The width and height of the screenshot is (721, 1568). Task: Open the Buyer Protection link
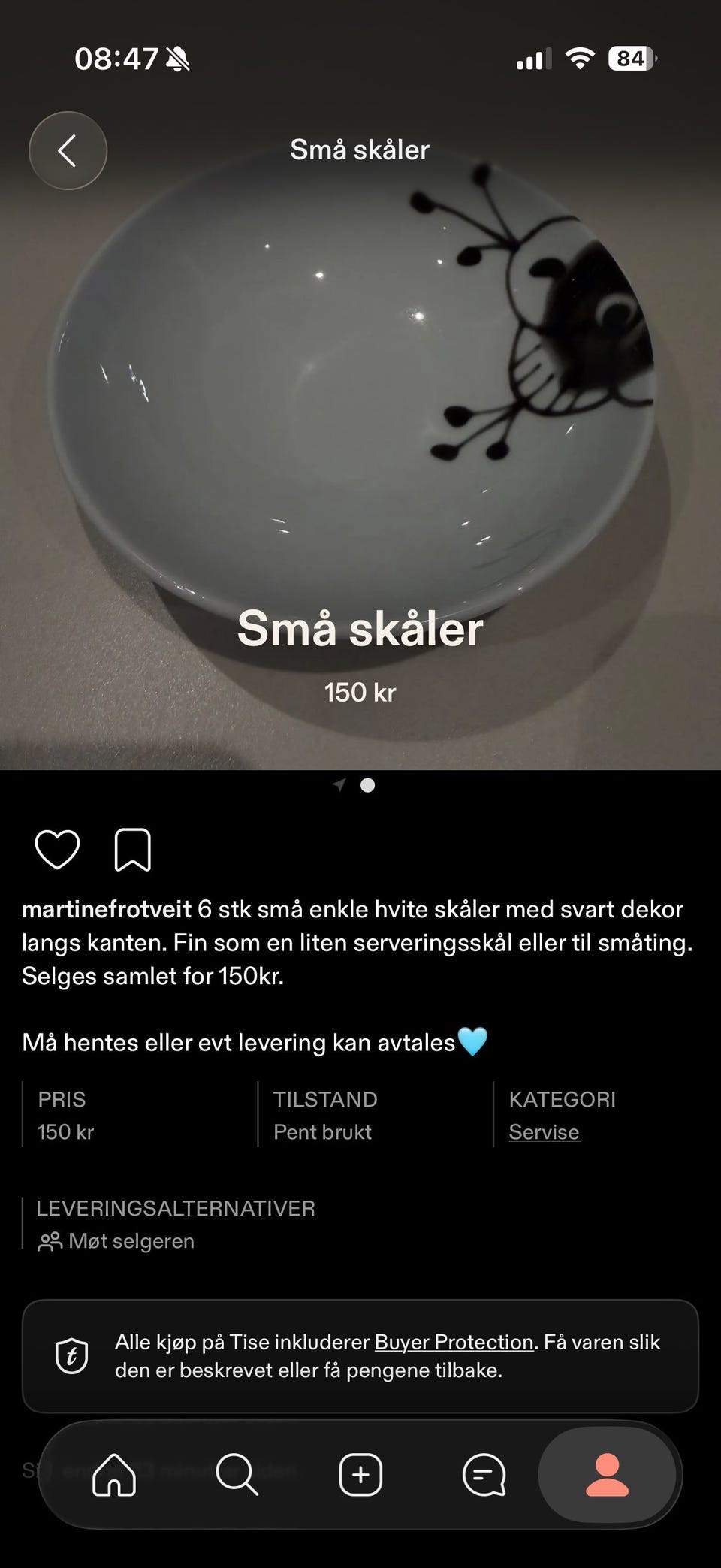[454, 1342]
